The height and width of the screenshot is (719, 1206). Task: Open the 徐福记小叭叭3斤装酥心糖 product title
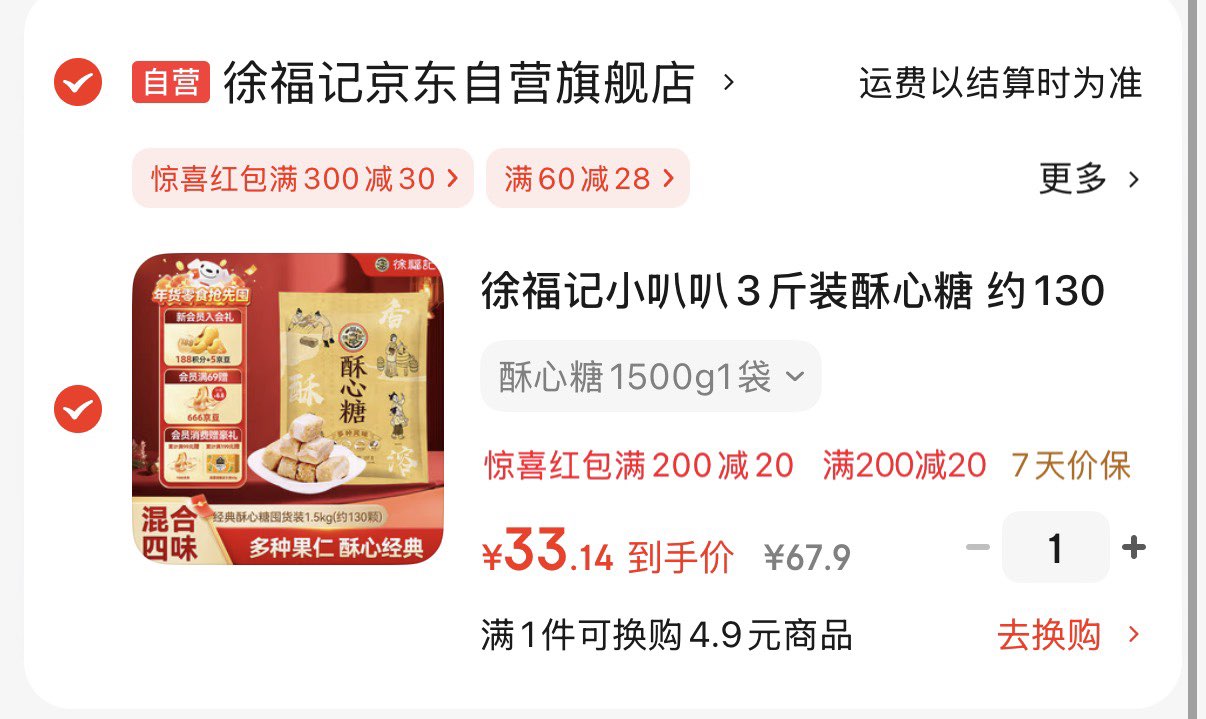coord(792,292)
